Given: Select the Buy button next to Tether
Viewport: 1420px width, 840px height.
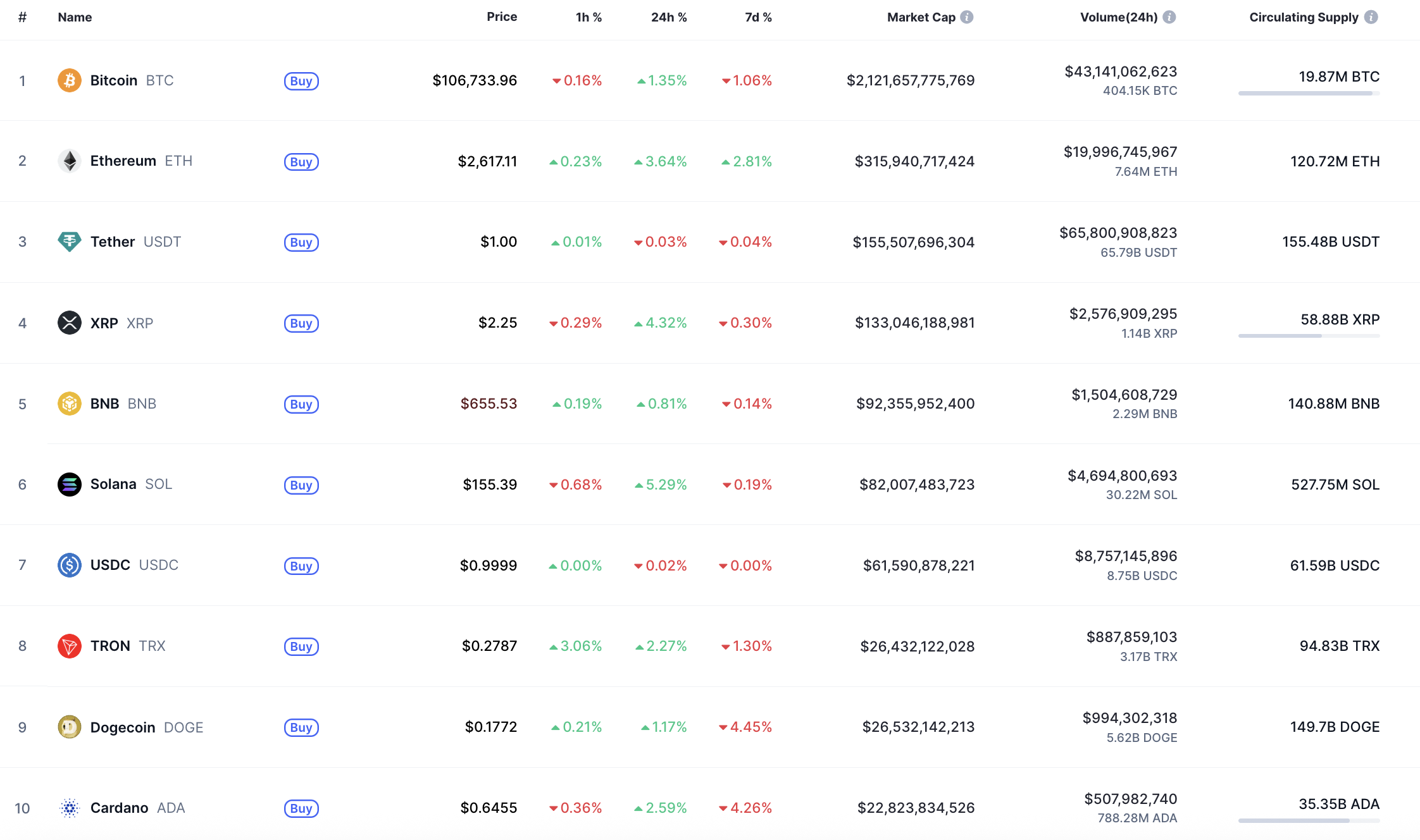Looking at the screenshot, I should (x=301, y=242).
